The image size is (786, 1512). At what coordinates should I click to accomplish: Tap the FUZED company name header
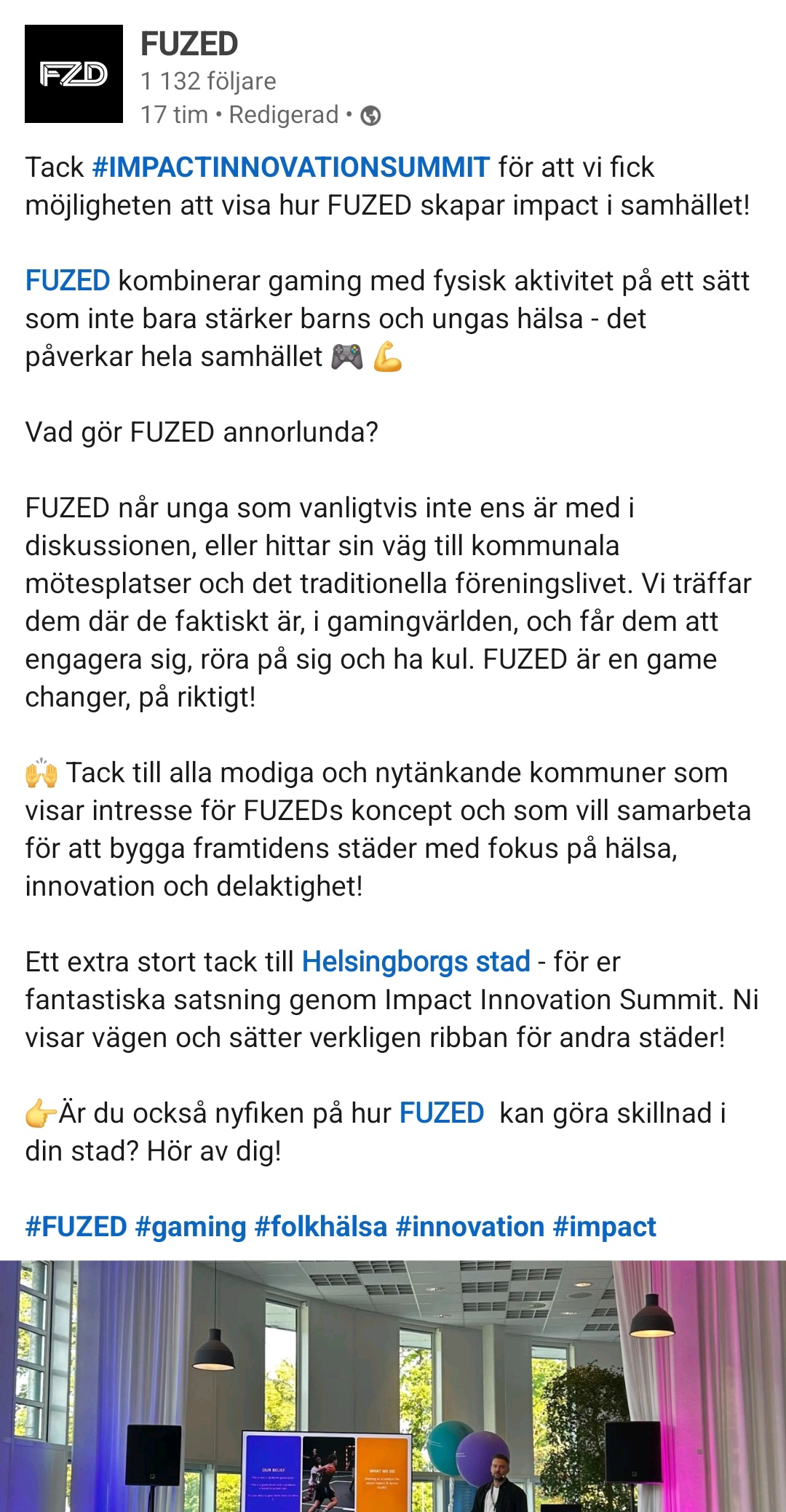(189, 44)
